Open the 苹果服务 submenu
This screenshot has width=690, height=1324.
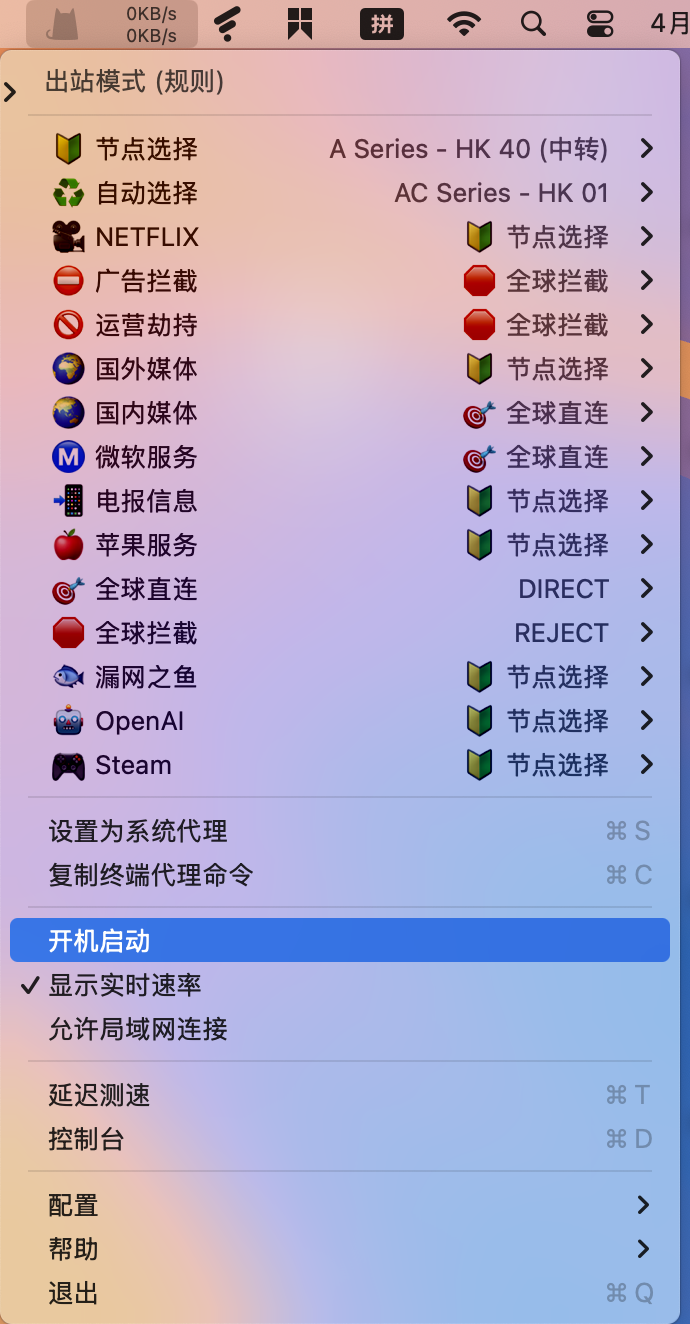click(x=339, y=545)
